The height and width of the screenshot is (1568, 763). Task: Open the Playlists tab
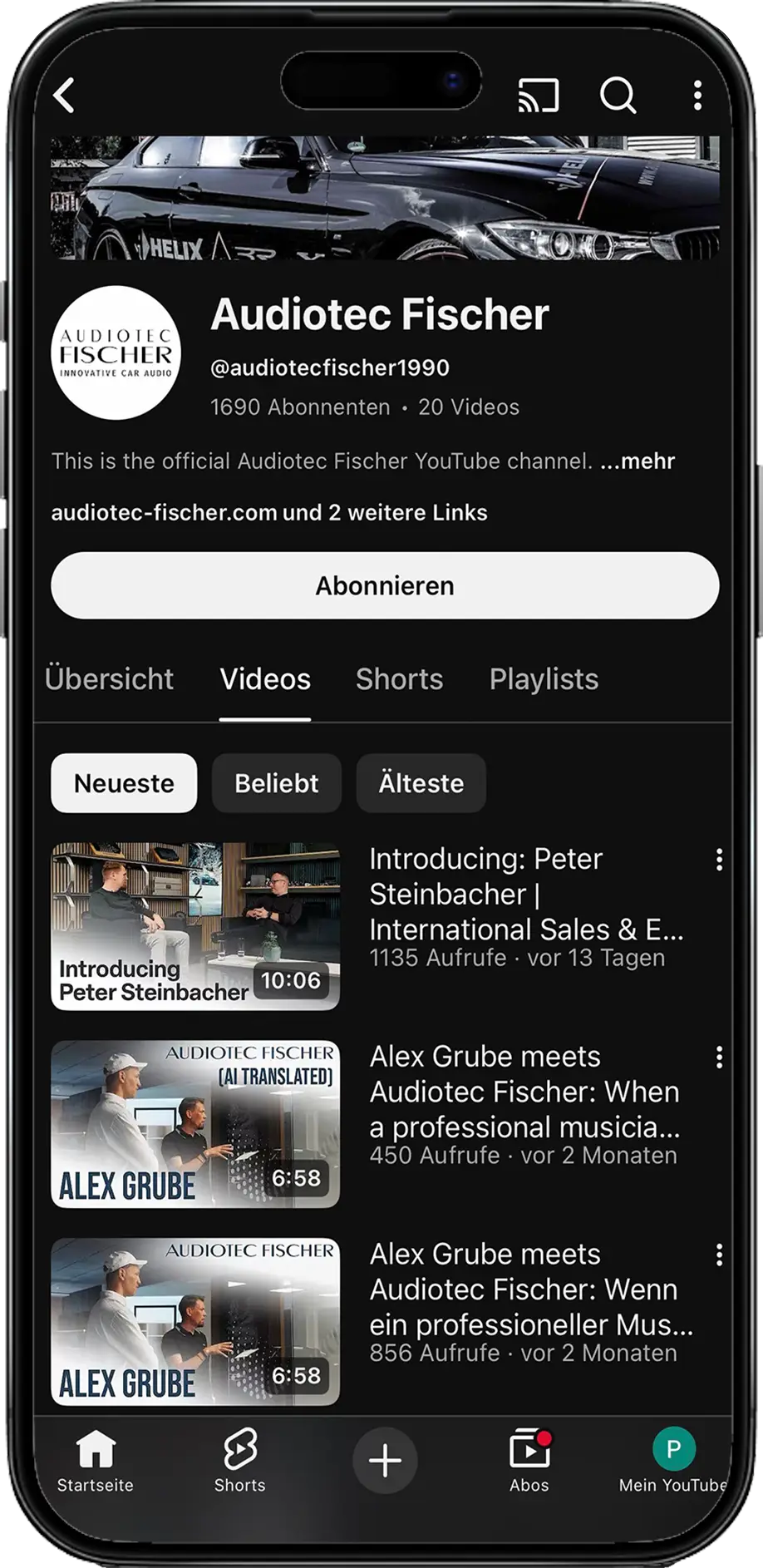pos(544,679)
